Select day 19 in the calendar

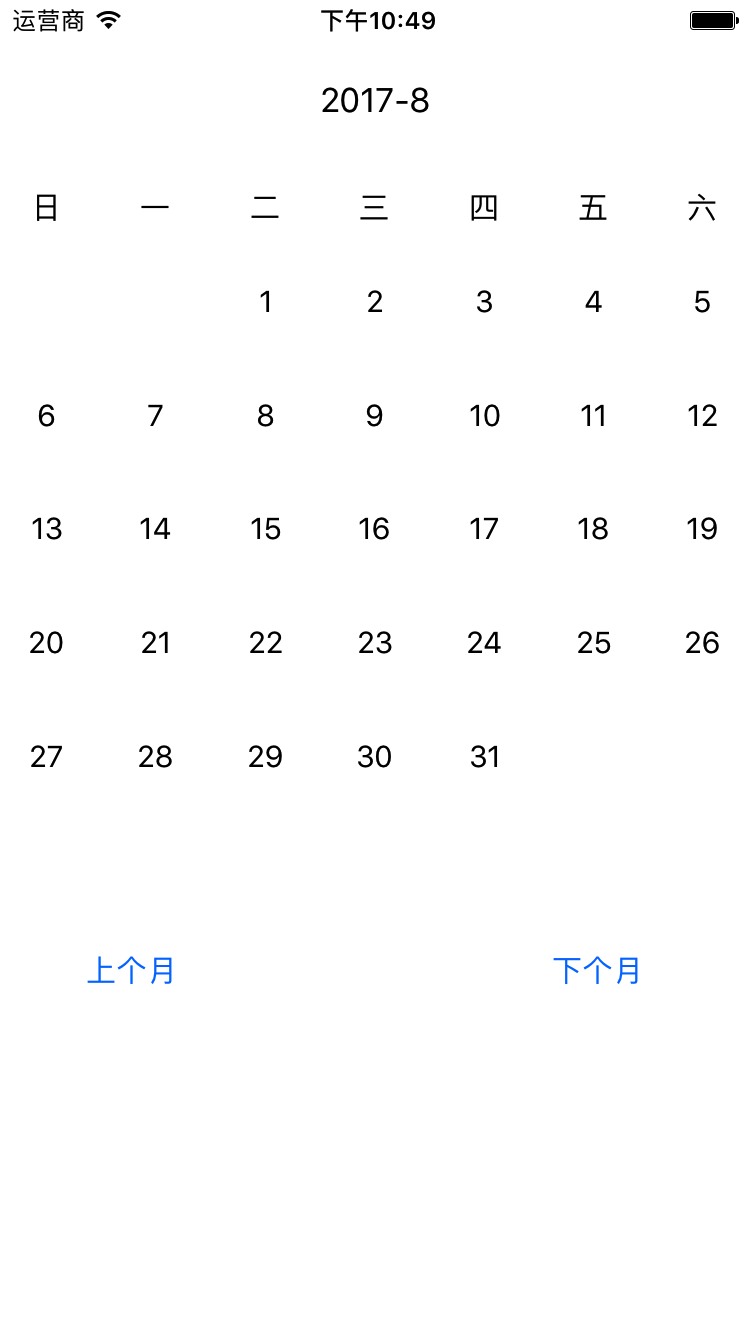702,529
